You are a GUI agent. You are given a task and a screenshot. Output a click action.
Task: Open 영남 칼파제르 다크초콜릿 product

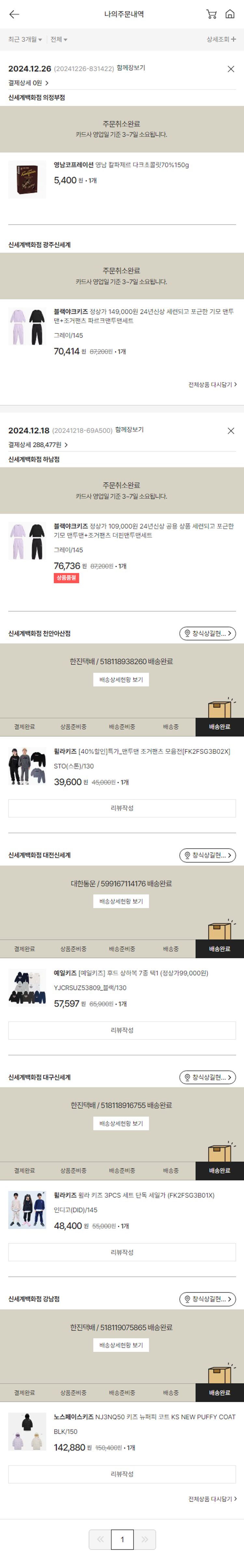[120, 165]
